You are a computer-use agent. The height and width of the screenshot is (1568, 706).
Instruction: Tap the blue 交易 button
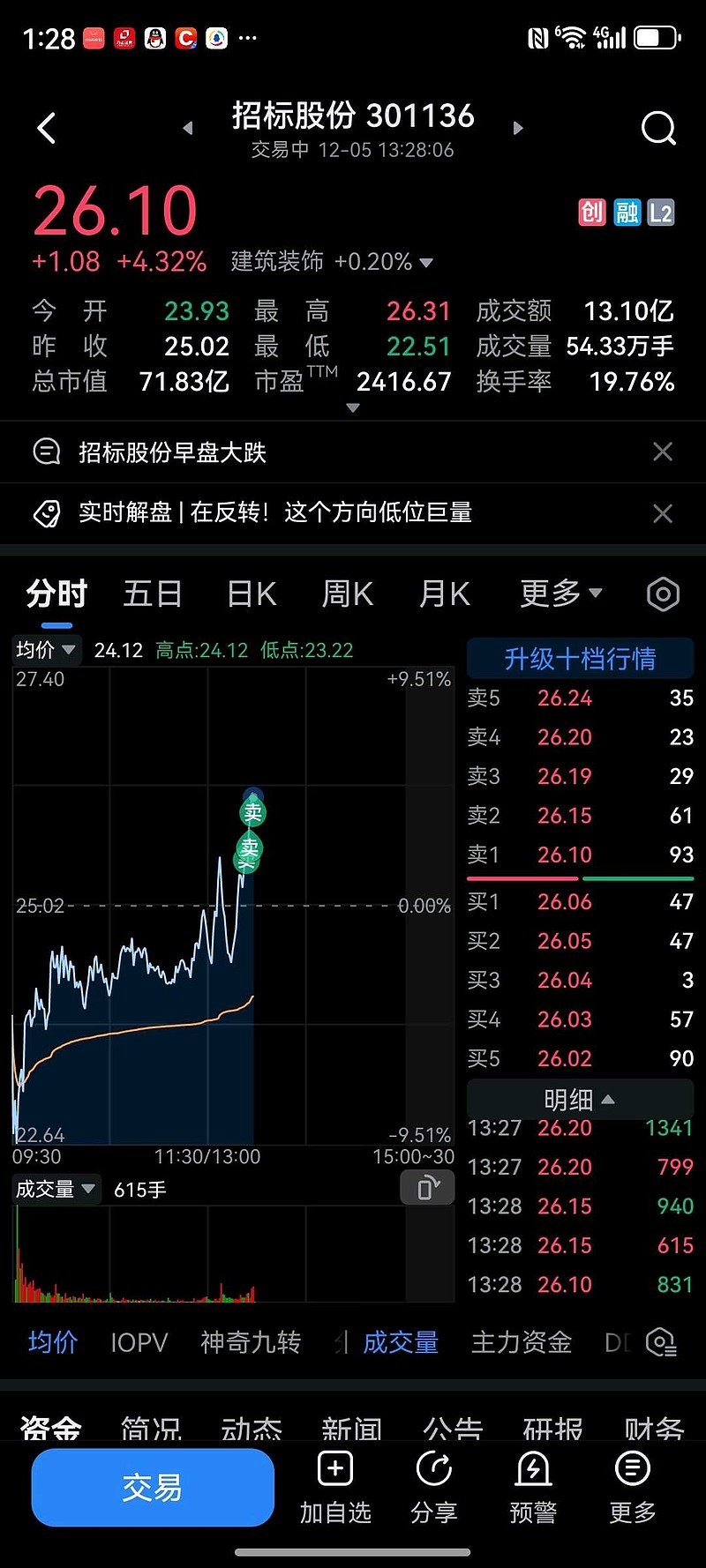tap(153, 1487)
